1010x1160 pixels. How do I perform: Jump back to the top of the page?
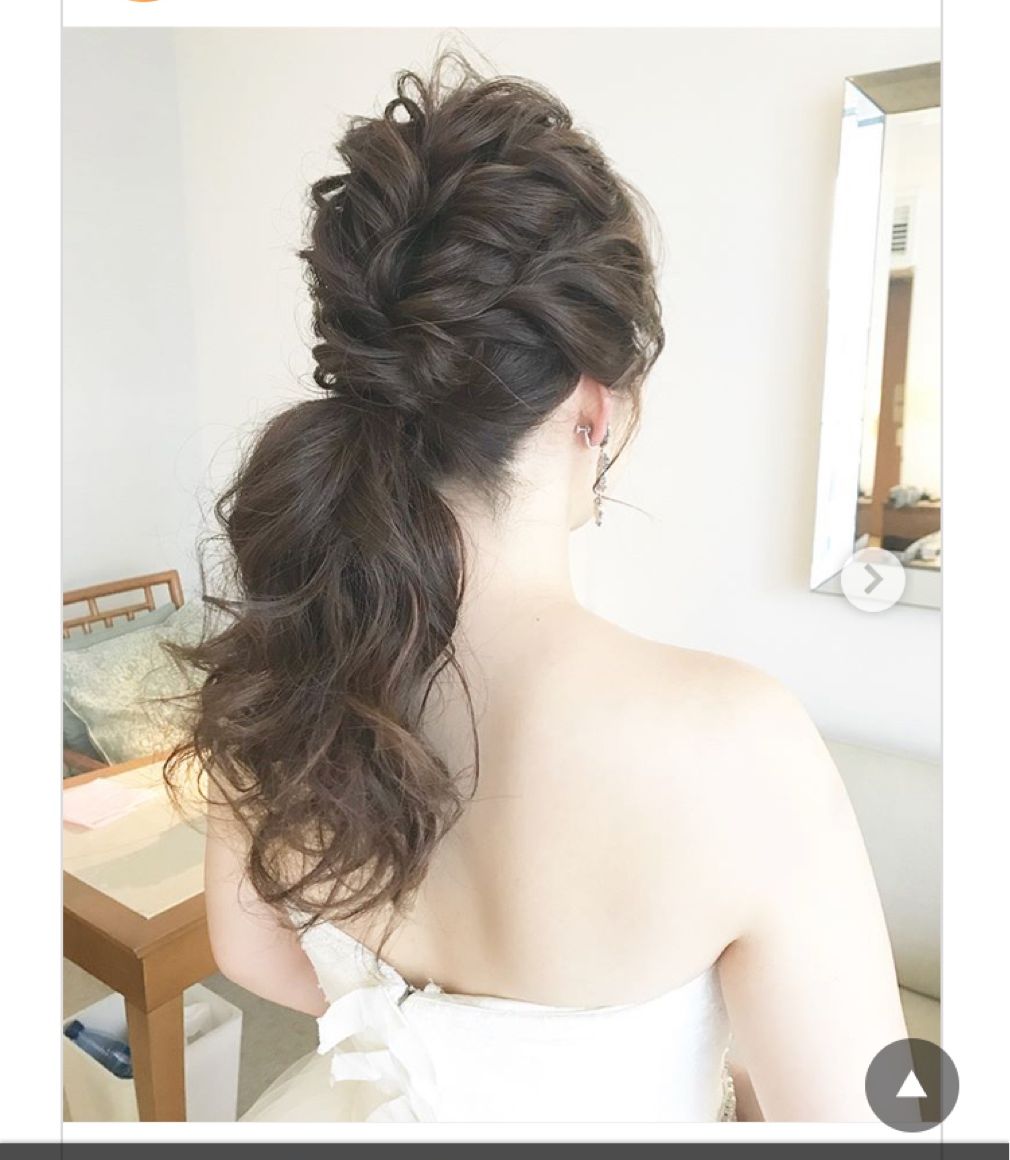911,1085
